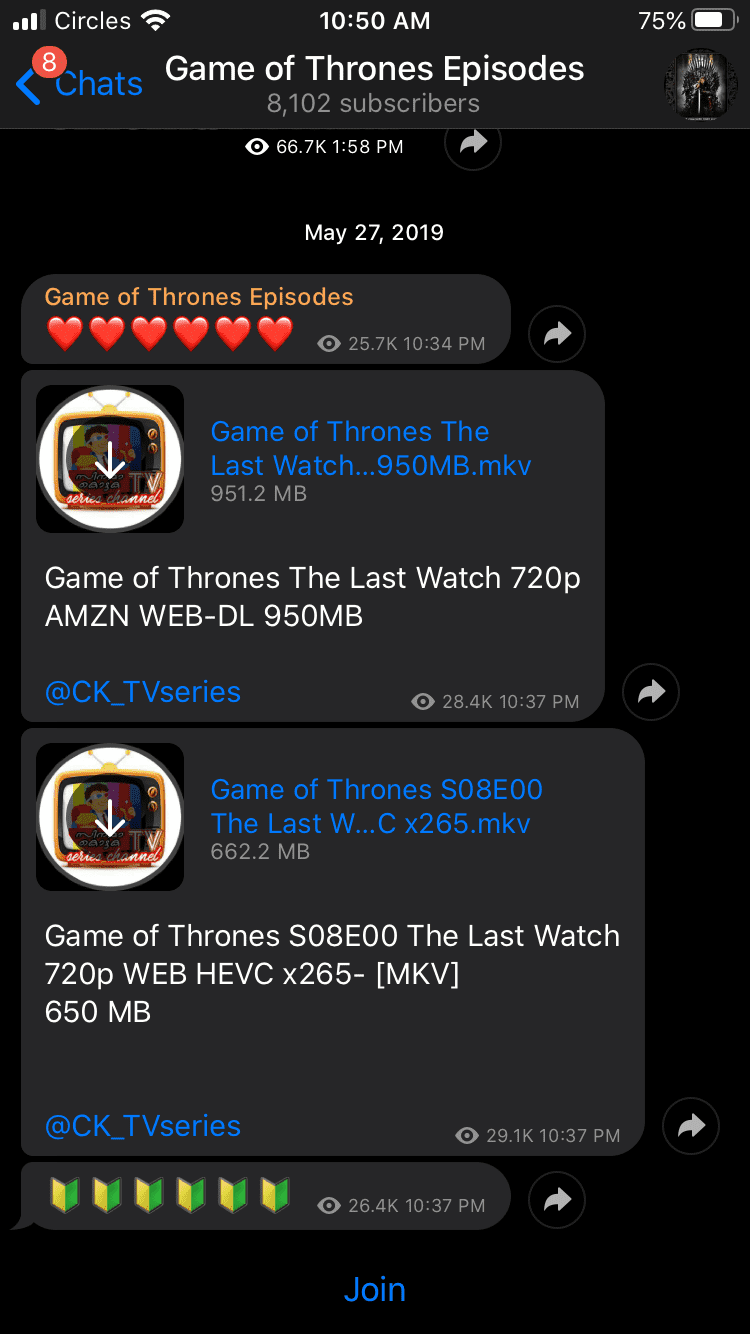Image resolution: width=750 pixels, height=1334 pixels.
Task: Open @CK_TVseries link under the 650 MB post
Action: (x=143, y=1126)
